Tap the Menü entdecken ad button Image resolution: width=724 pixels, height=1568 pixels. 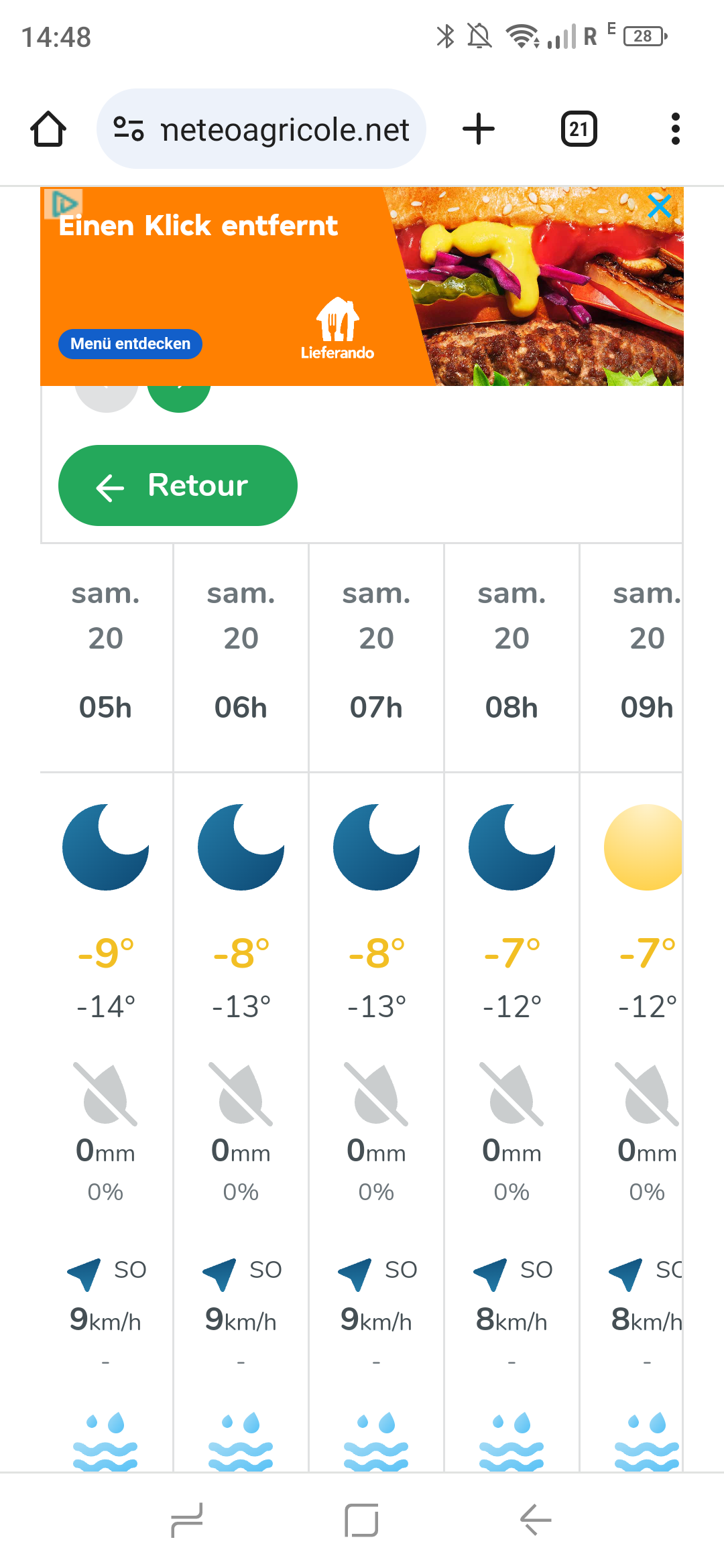click(x=131, y=344)
